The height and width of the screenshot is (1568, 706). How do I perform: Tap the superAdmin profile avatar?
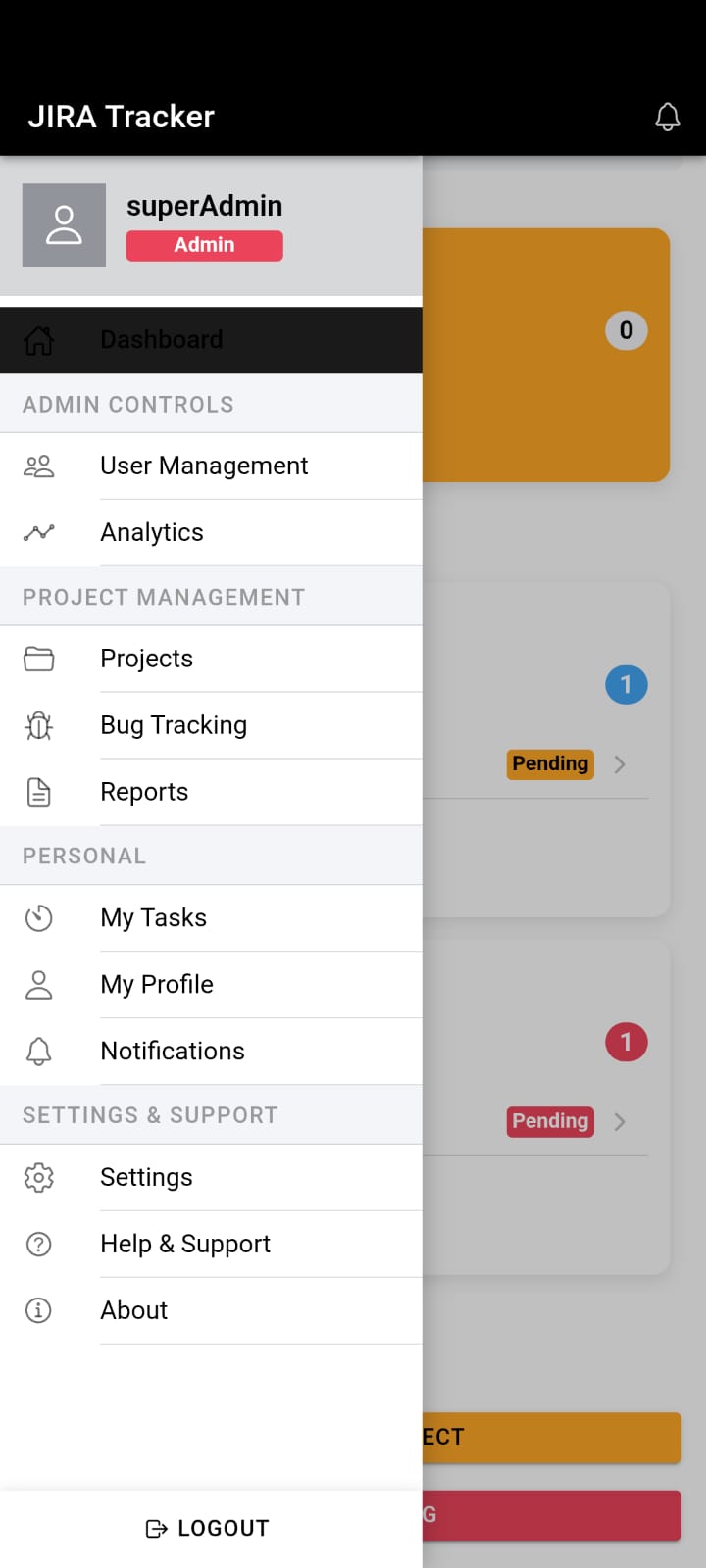pos(64,225)
